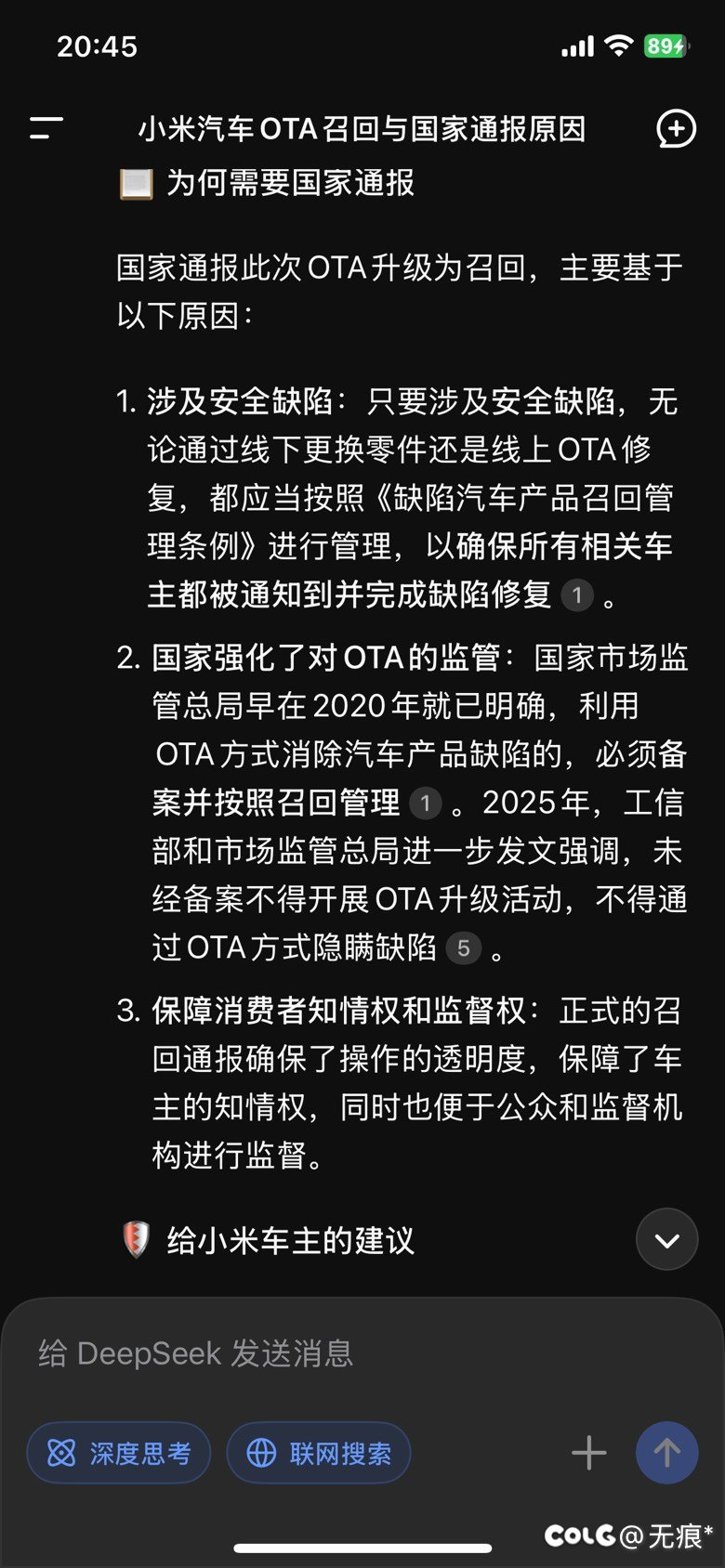Screen dimensions: 725x1568
Task: Open the sidebar menu
Action: click(46, 128)
